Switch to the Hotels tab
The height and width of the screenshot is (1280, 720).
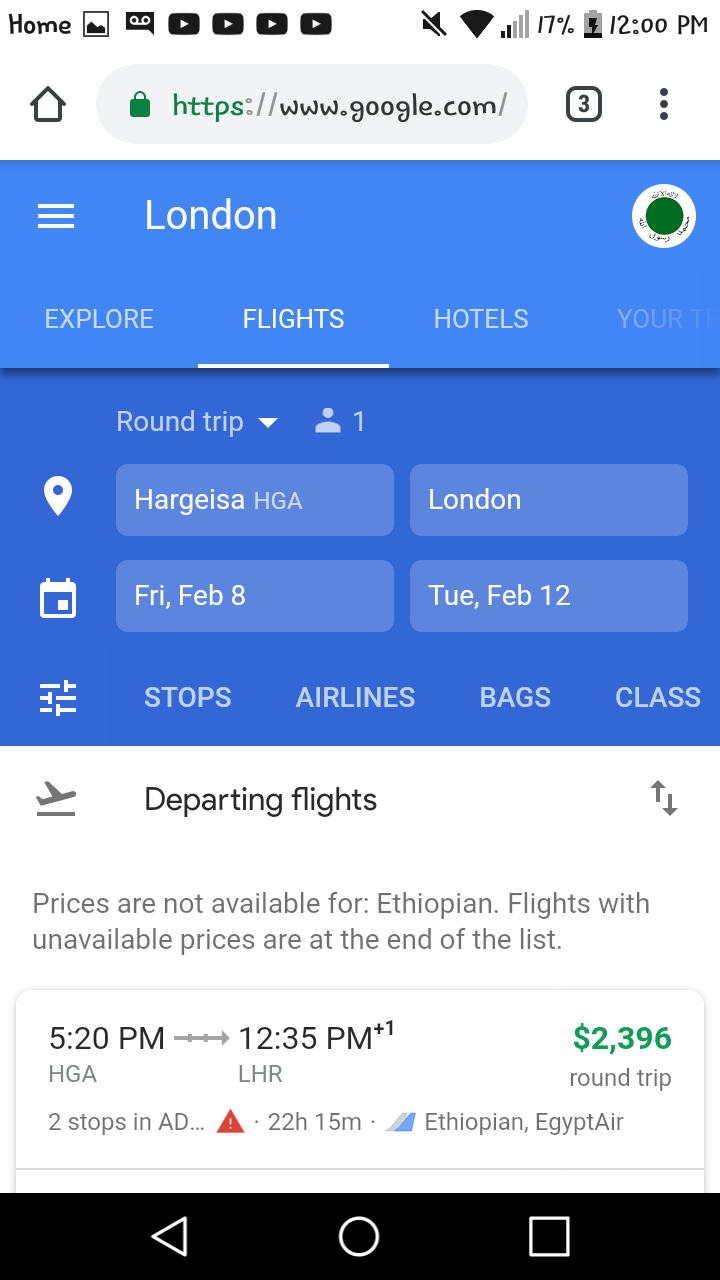click(481, 319)
